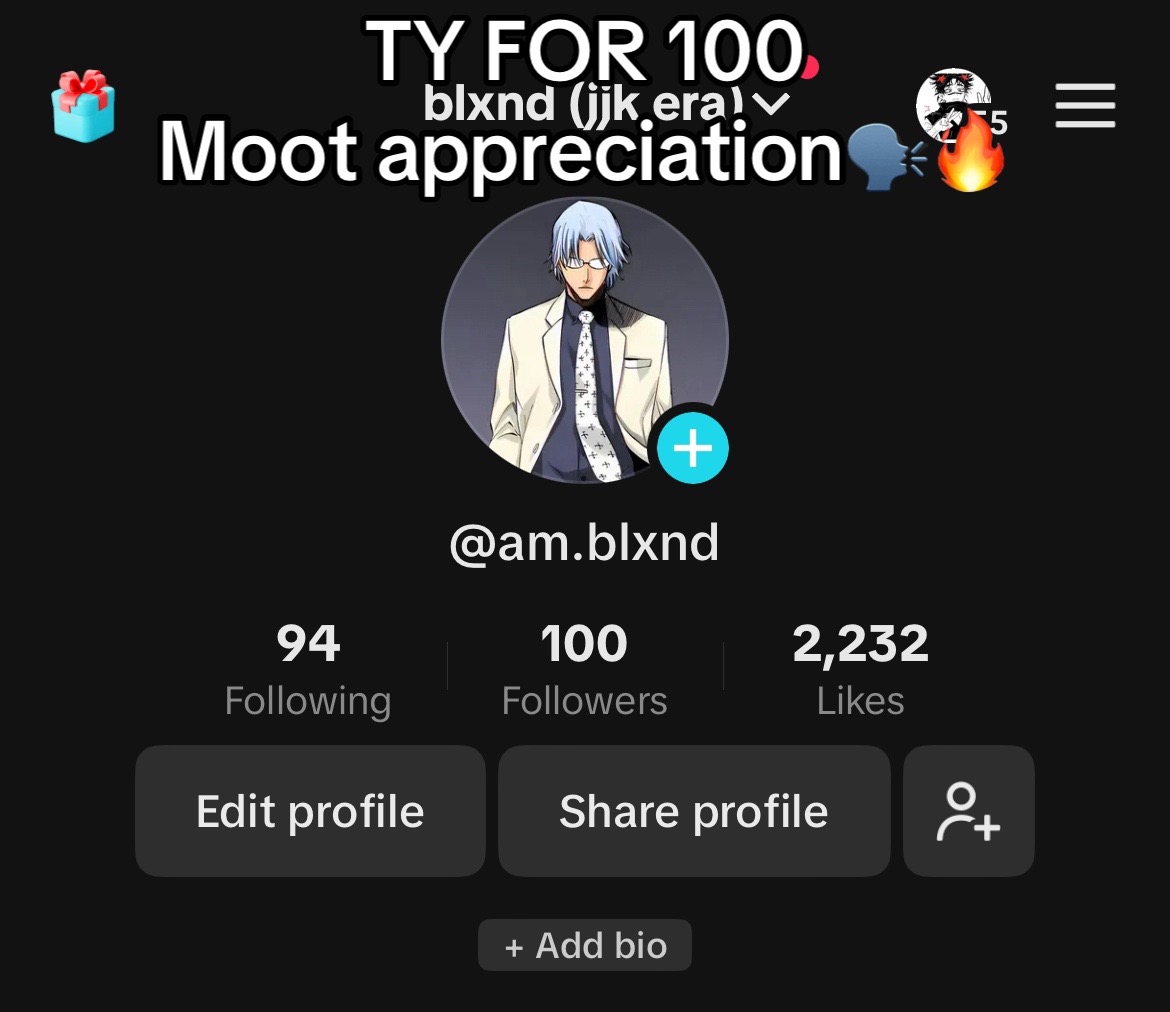Tap the blue plus on profile photo

[692, 448]
